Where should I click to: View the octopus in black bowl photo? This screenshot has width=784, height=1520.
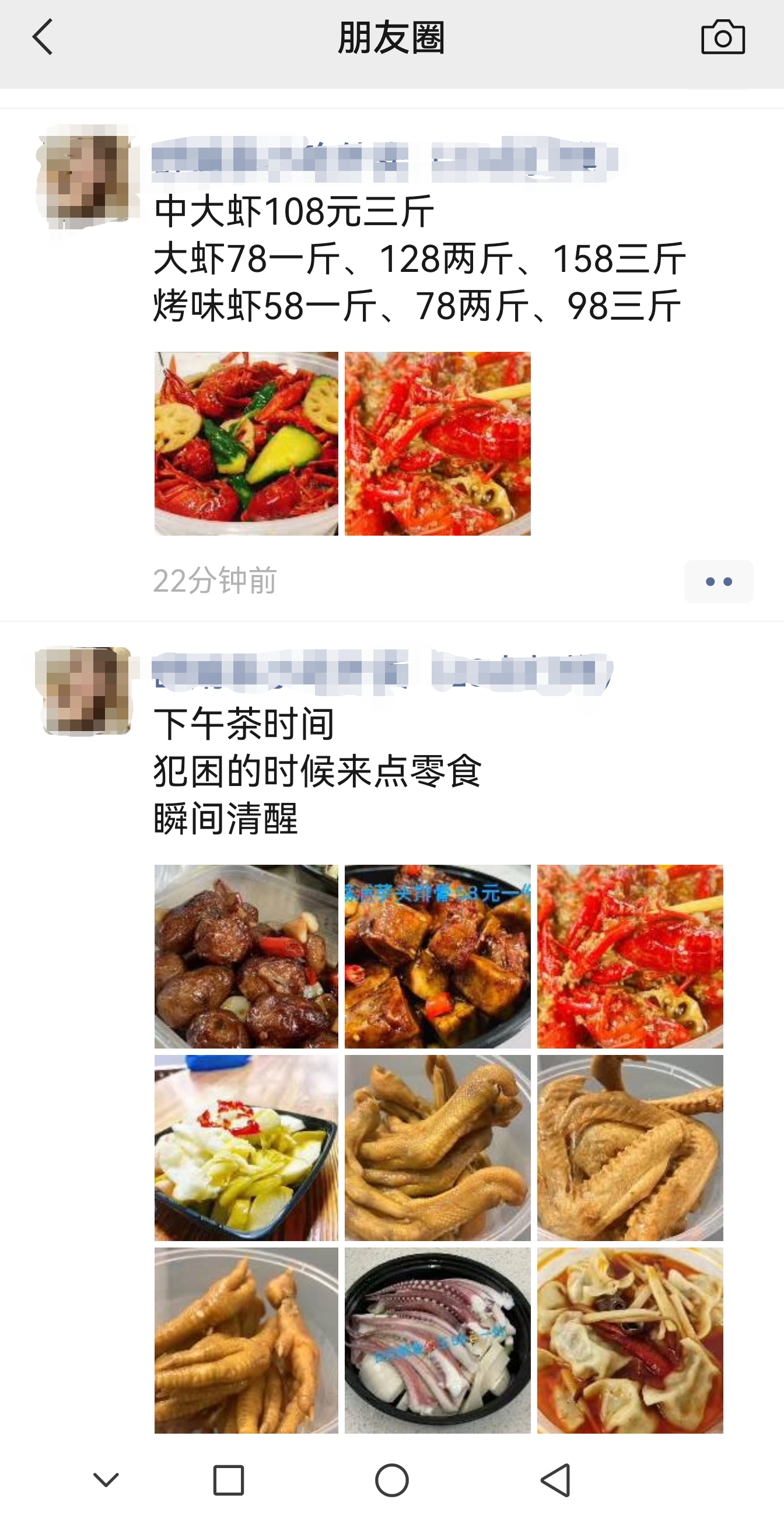point(437,1340)
